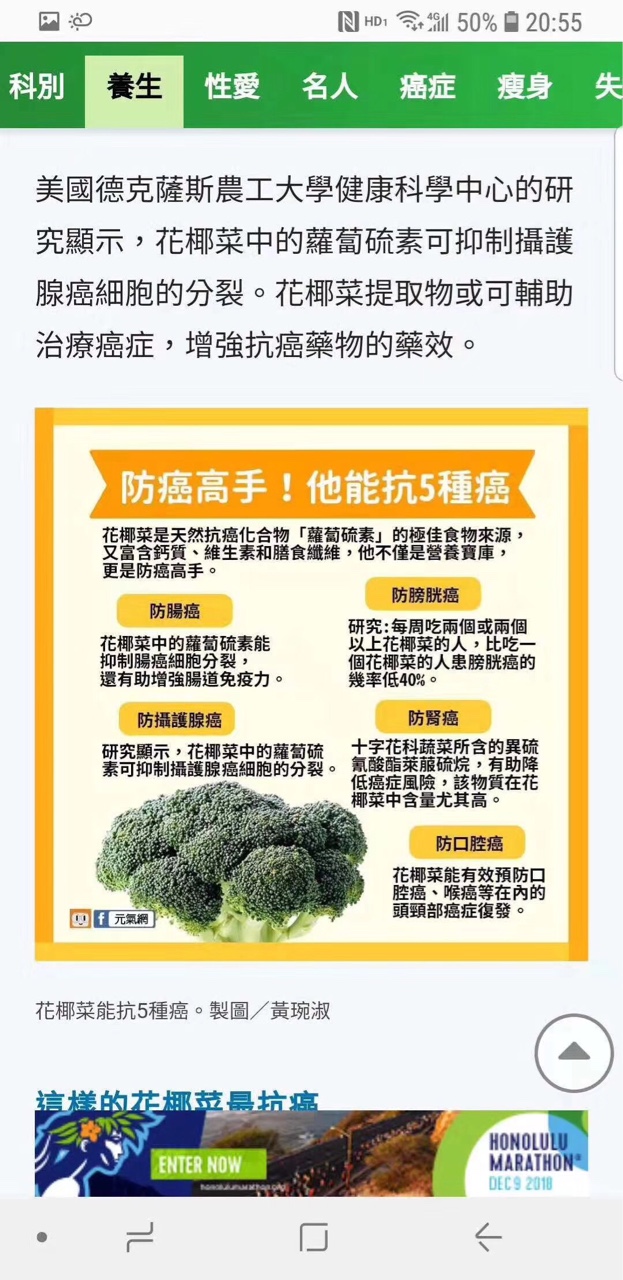623x1280 pixels.
Task: Open the 性愛 category tab
Action: (232, 87)
